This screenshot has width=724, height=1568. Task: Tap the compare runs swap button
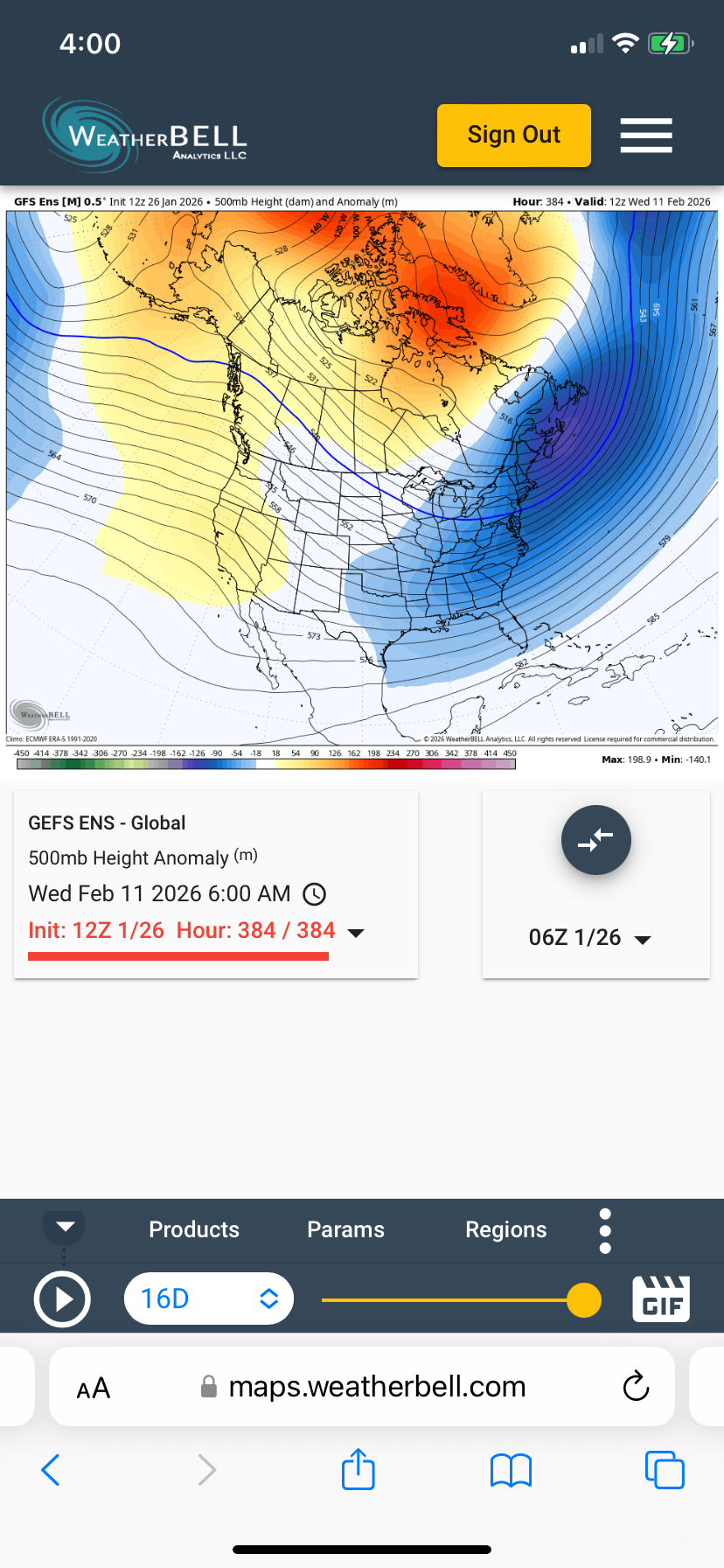[595, 840]
